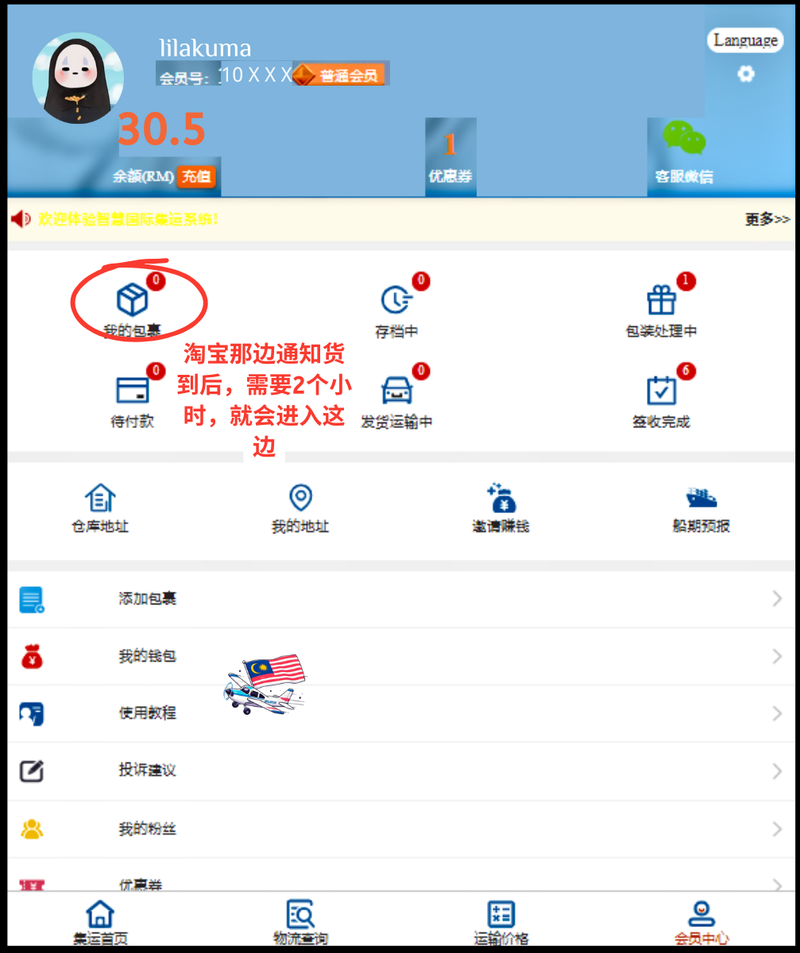Image resolution: width=800 pixels, height=953 pixels.
Task: Open 仓库地址 warehouse address
Action: [x=100, y=508]
